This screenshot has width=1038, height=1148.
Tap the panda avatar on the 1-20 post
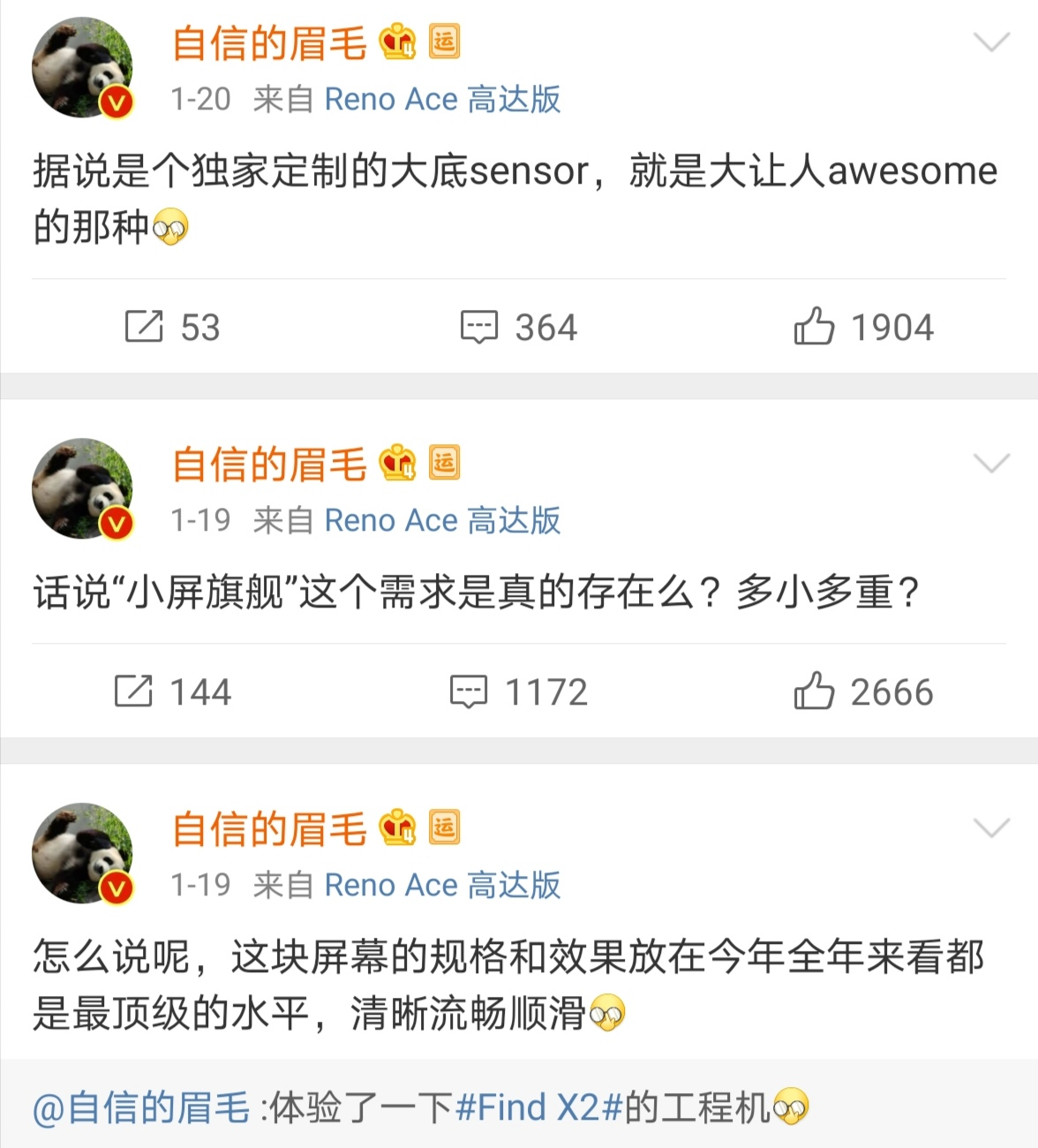tap(82, 68)
